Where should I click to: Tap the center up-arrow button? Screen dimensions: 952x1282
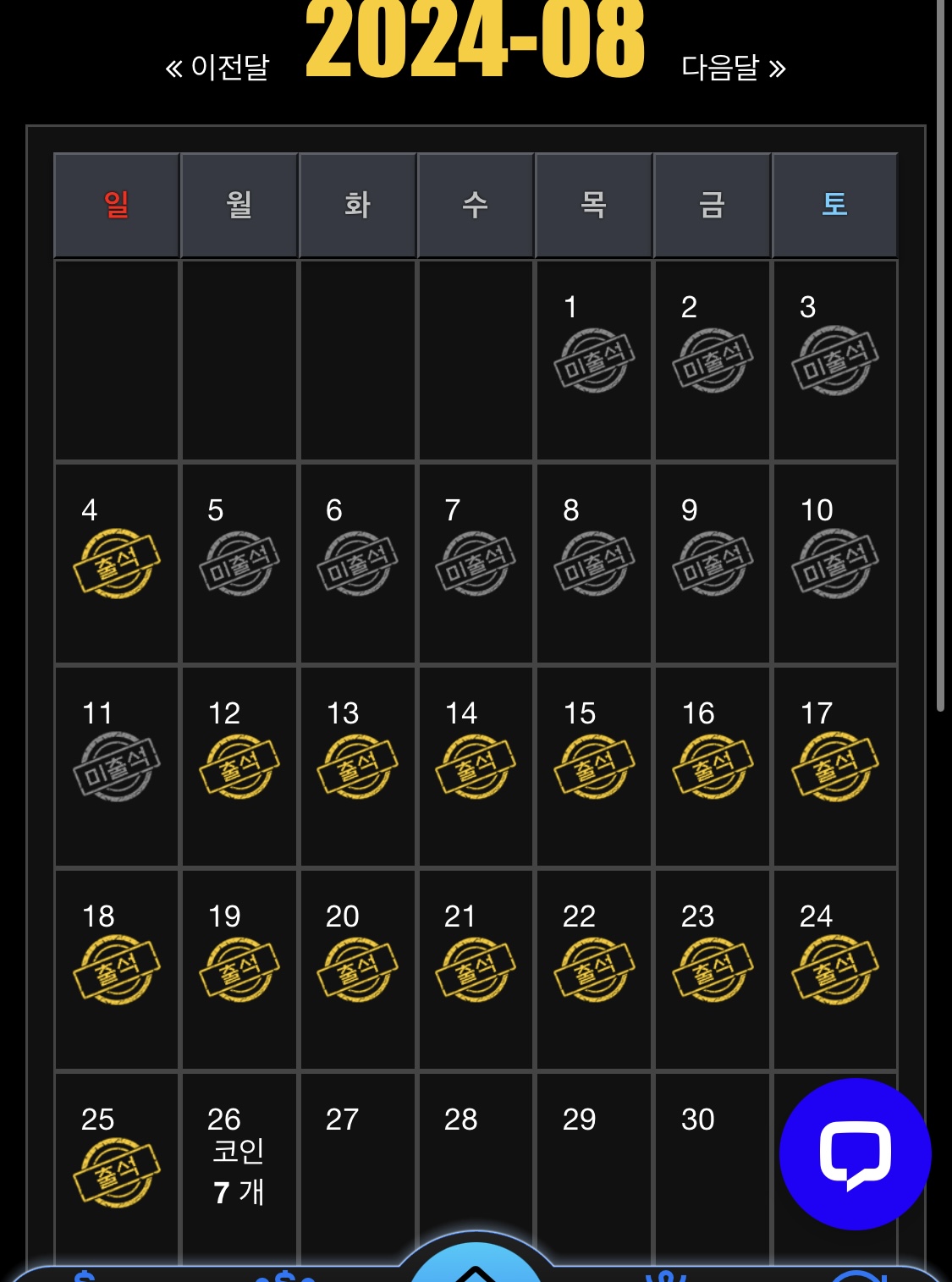coord(476,1265)
